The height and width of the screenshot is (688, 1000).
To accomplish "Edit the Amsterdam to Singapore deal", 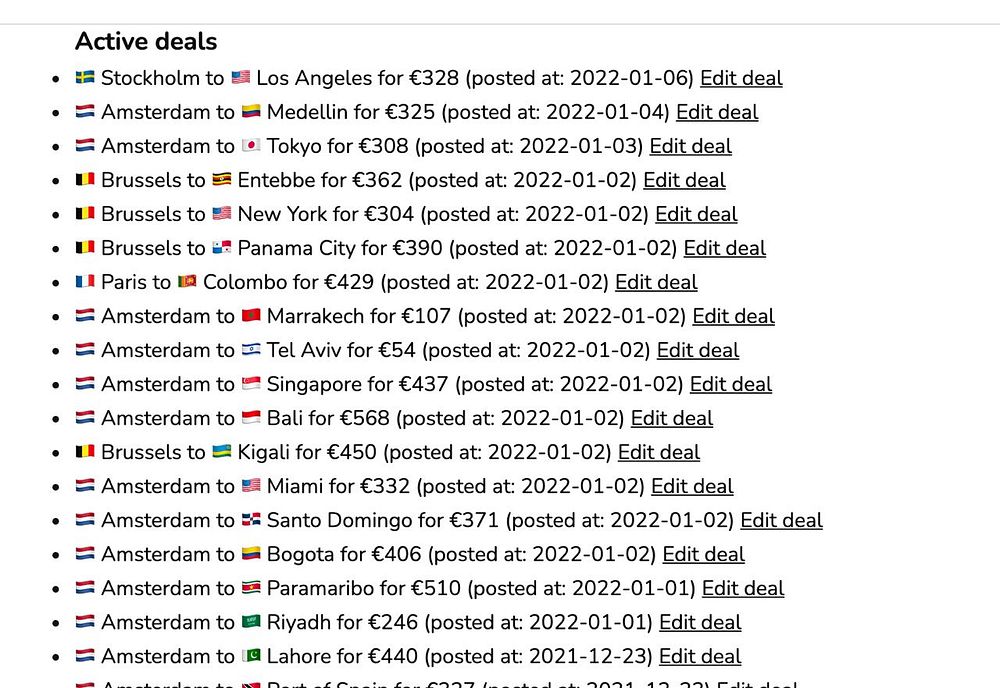I will (731, 384).
